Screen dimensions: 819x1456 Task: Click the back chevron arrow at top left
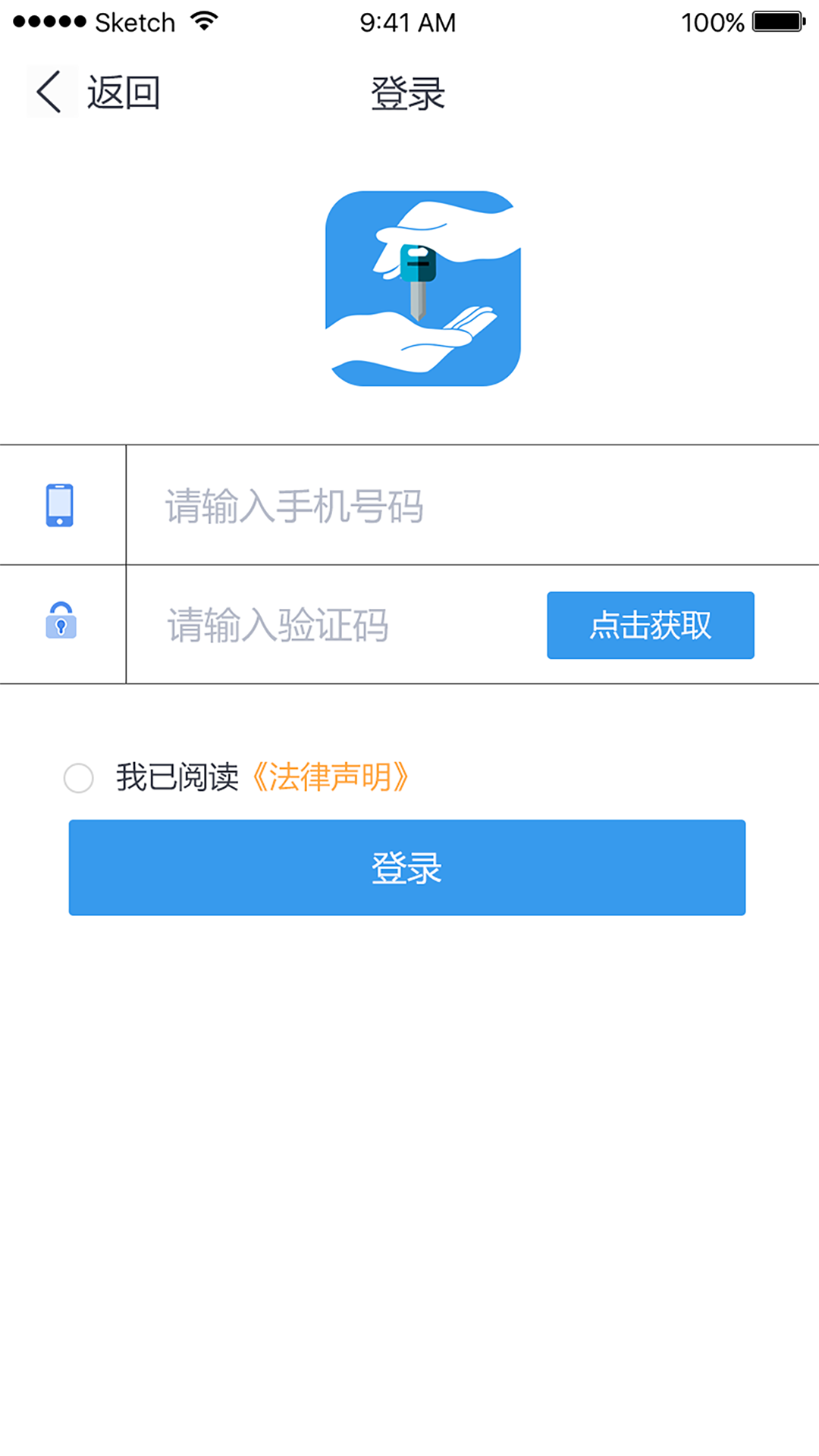click(x=47, y=91)
